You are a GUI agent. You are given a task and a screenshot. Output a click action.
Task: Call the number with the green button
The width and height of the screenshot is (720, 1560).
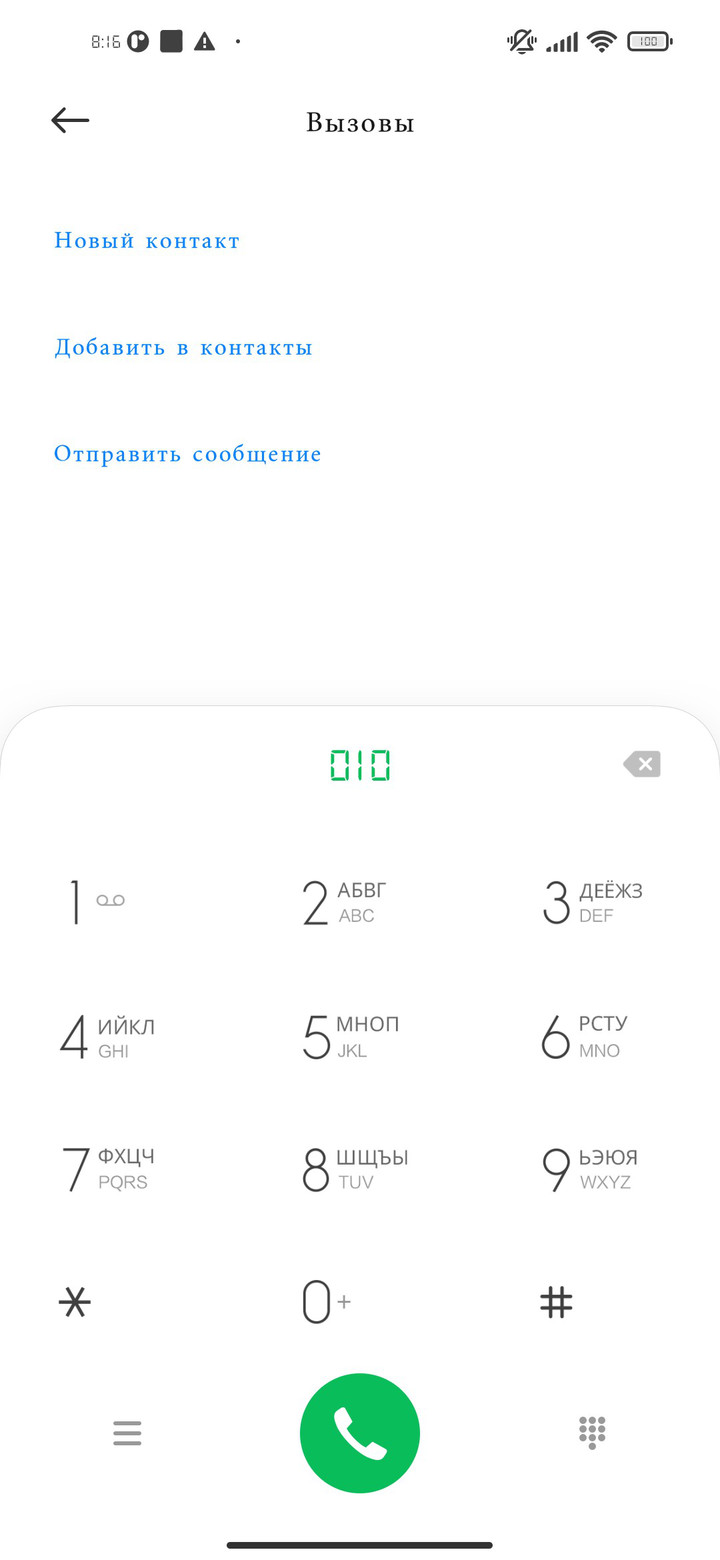[x=360, y=1433]
